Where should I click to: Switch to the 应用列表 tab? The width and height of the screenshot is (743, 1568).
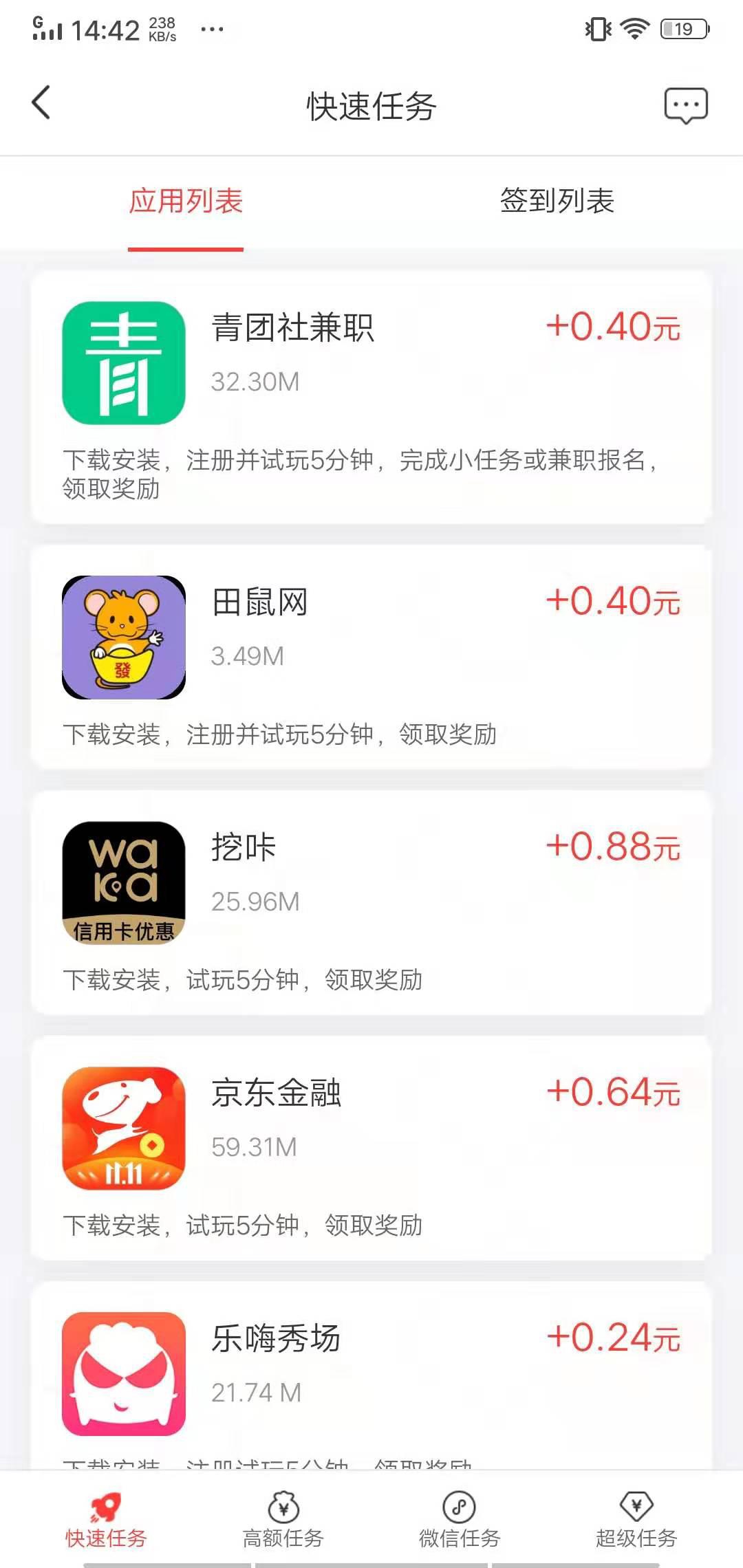click(186, 201)
